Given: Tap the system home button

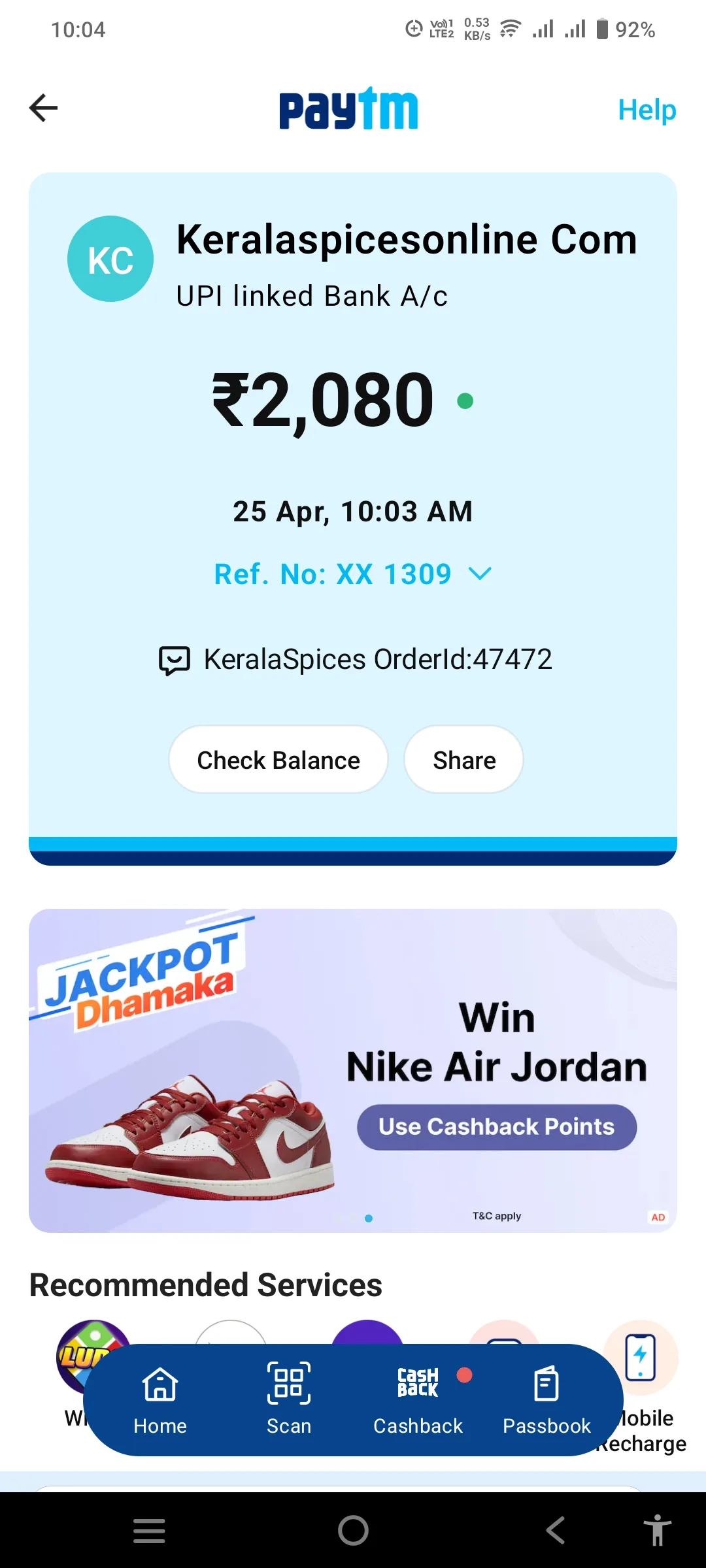Looking at the screenshot, I should click(353, 1530).
